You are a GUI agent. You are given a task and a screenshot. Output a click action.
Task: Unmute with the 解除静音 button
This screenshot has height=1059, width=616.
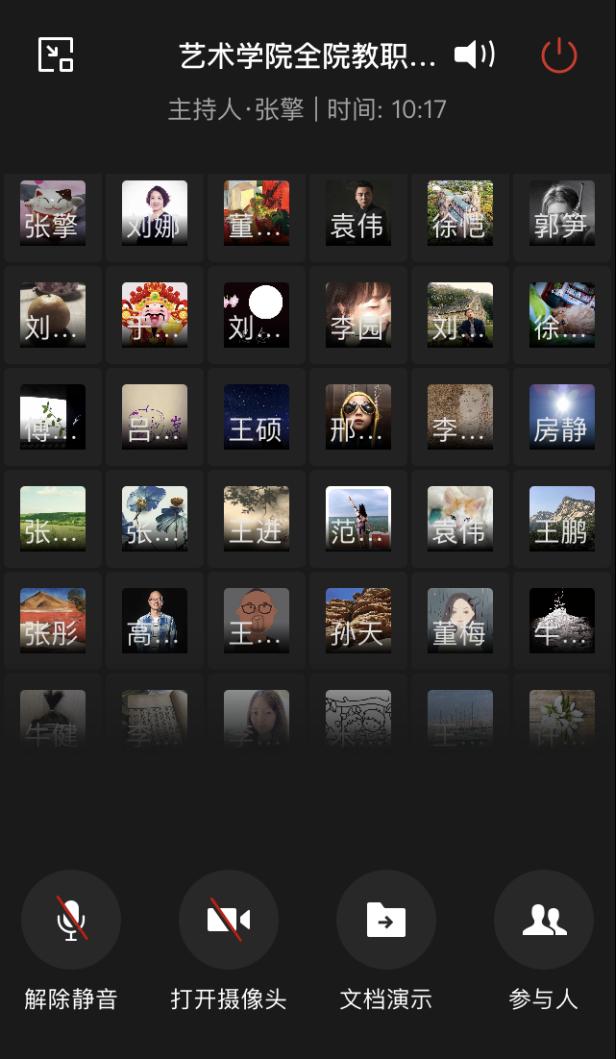tap(71, 920)
